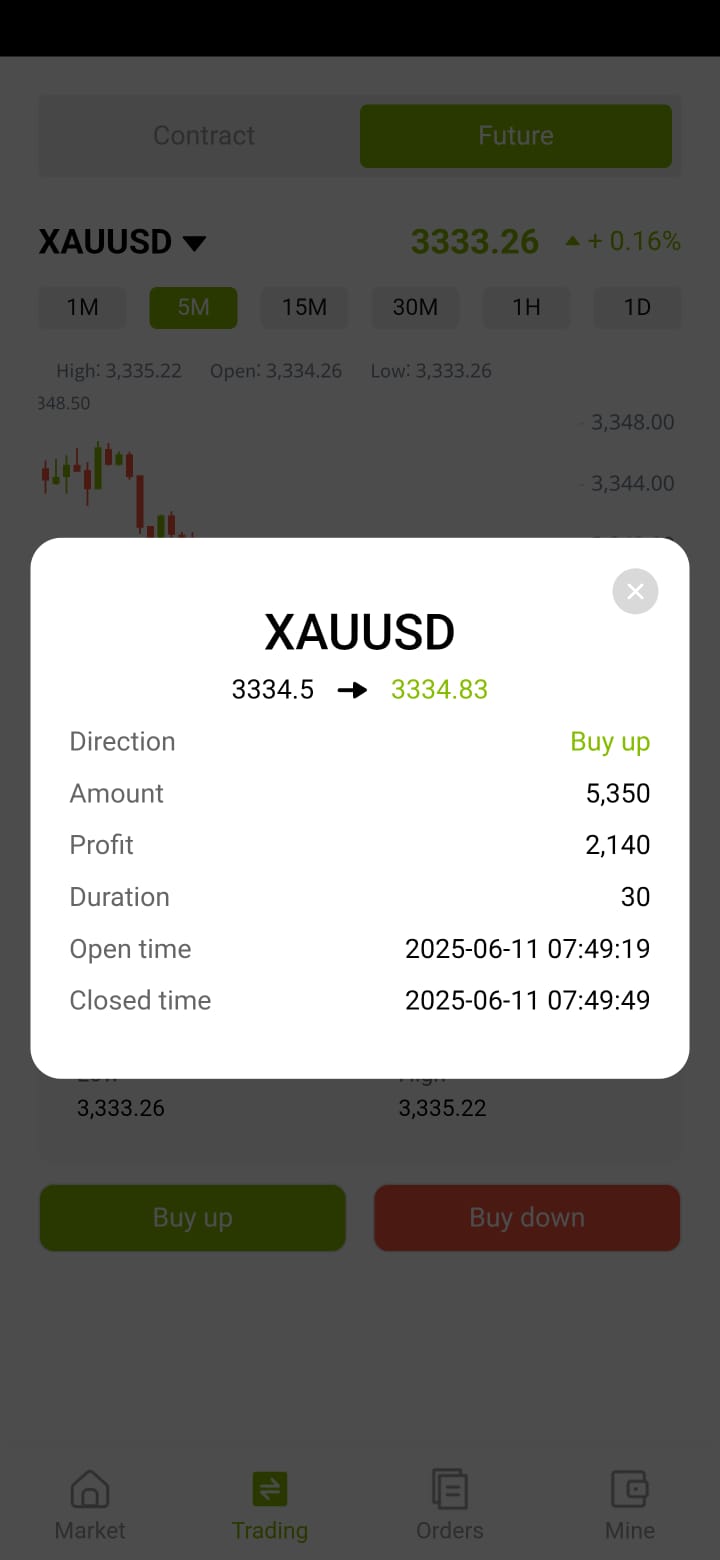This screenshot has width=720, height=1560.
Task: Go to the Market tab
Action: point(90,1505)
